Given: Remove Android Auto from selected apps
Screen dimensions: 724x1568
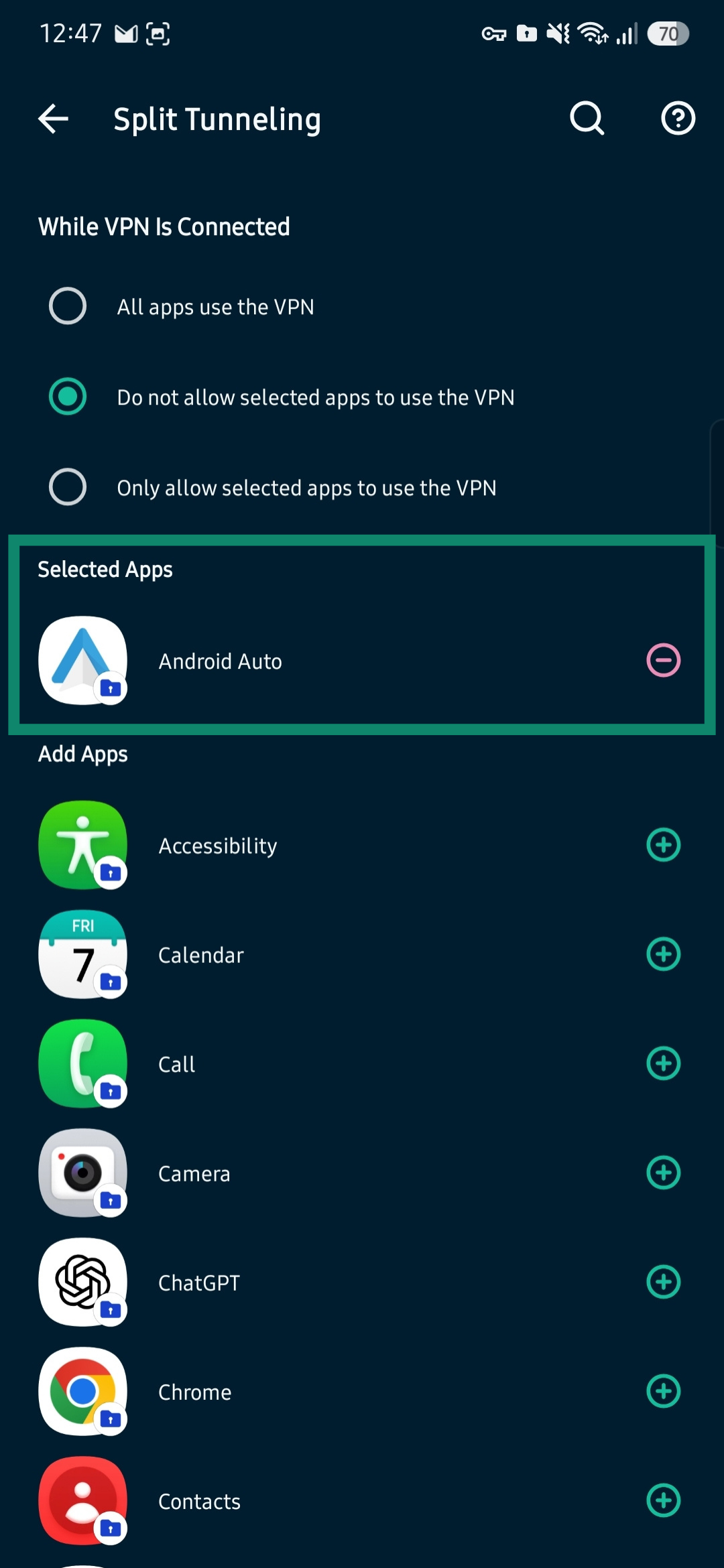Looking at the screenshot, I should (664, 661).
